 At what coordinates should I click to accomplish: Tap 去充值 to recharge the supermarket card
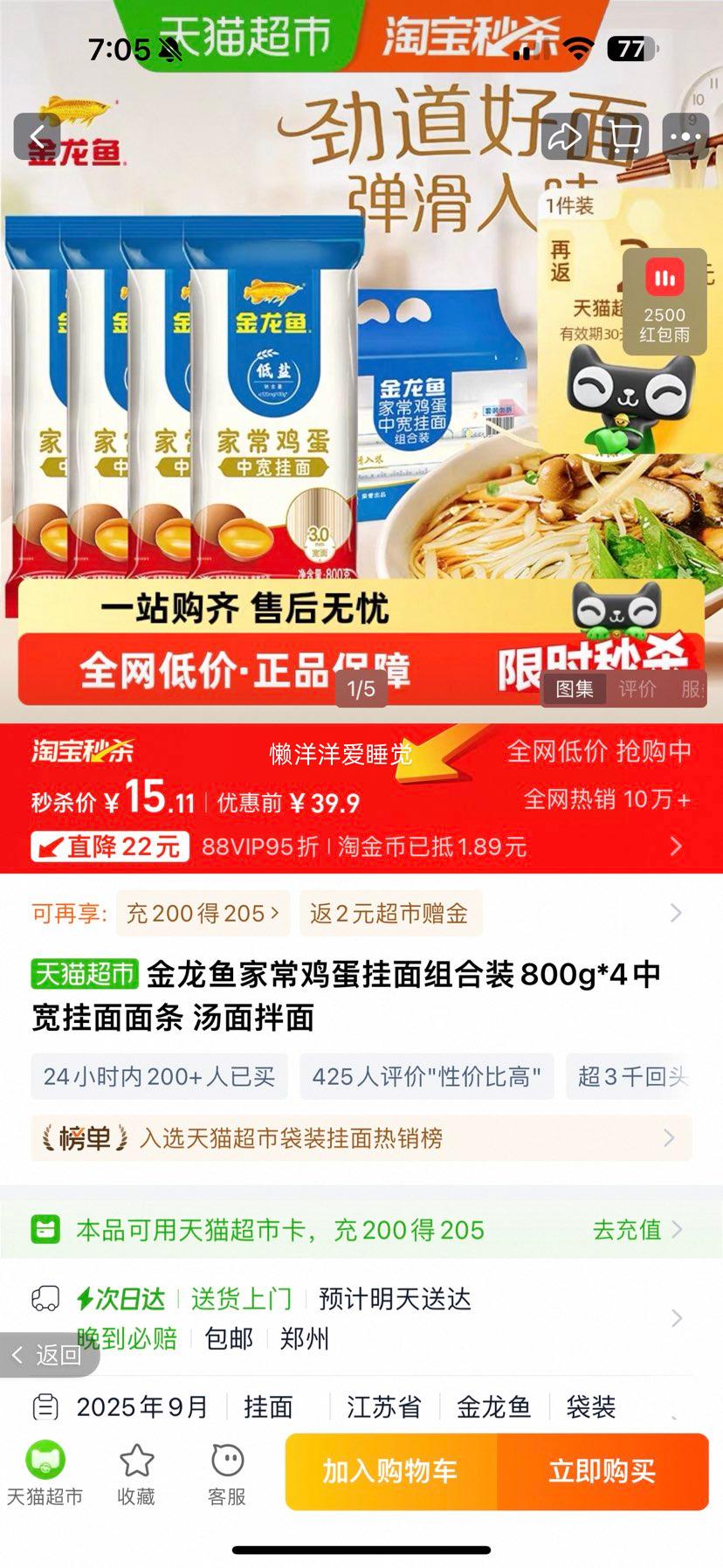coord(637,1230)
